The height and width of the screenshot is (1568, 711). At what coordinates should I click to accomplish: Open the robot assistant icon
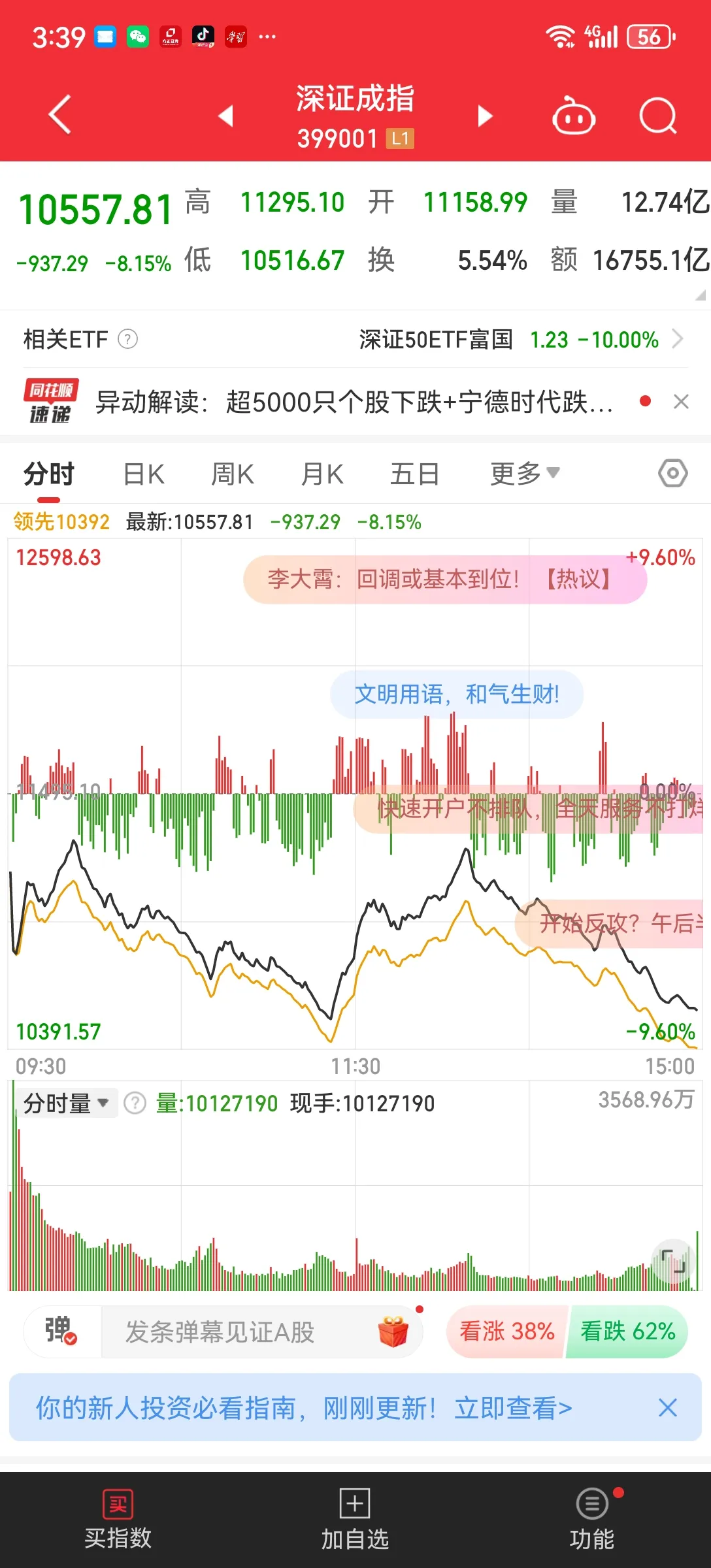pyautogui.click(x=573, y=116)
